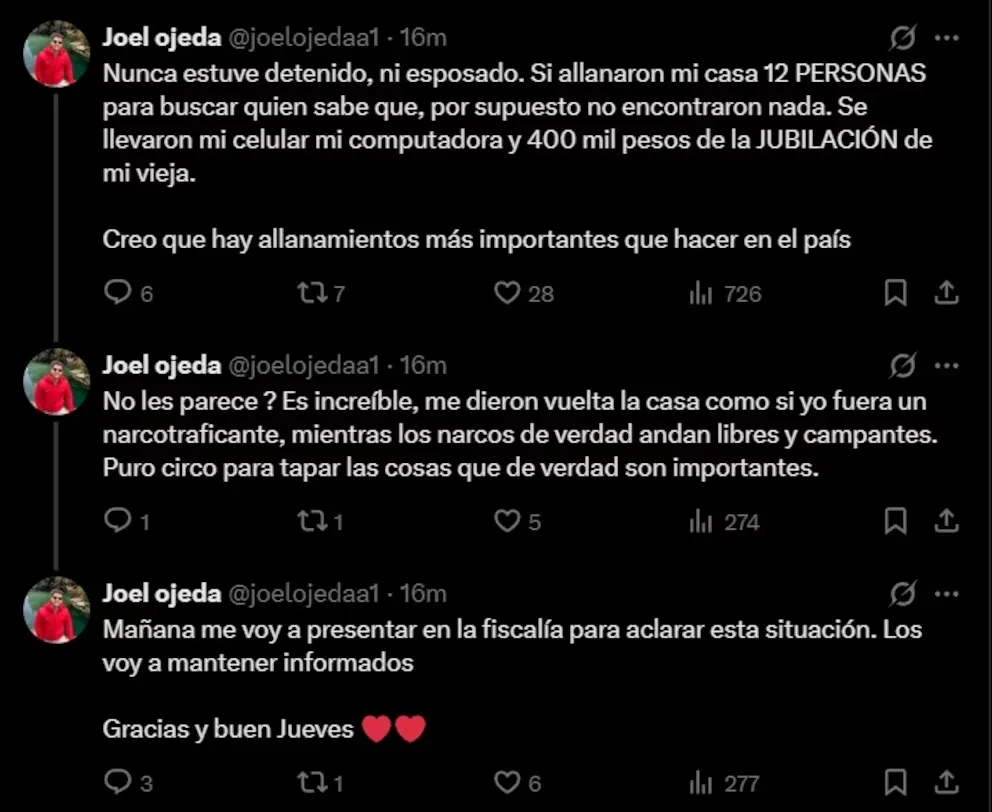Open overflow menu on "Mañana me voy" tweet
This screenshot has height=812, width=992.
(946, 594)
